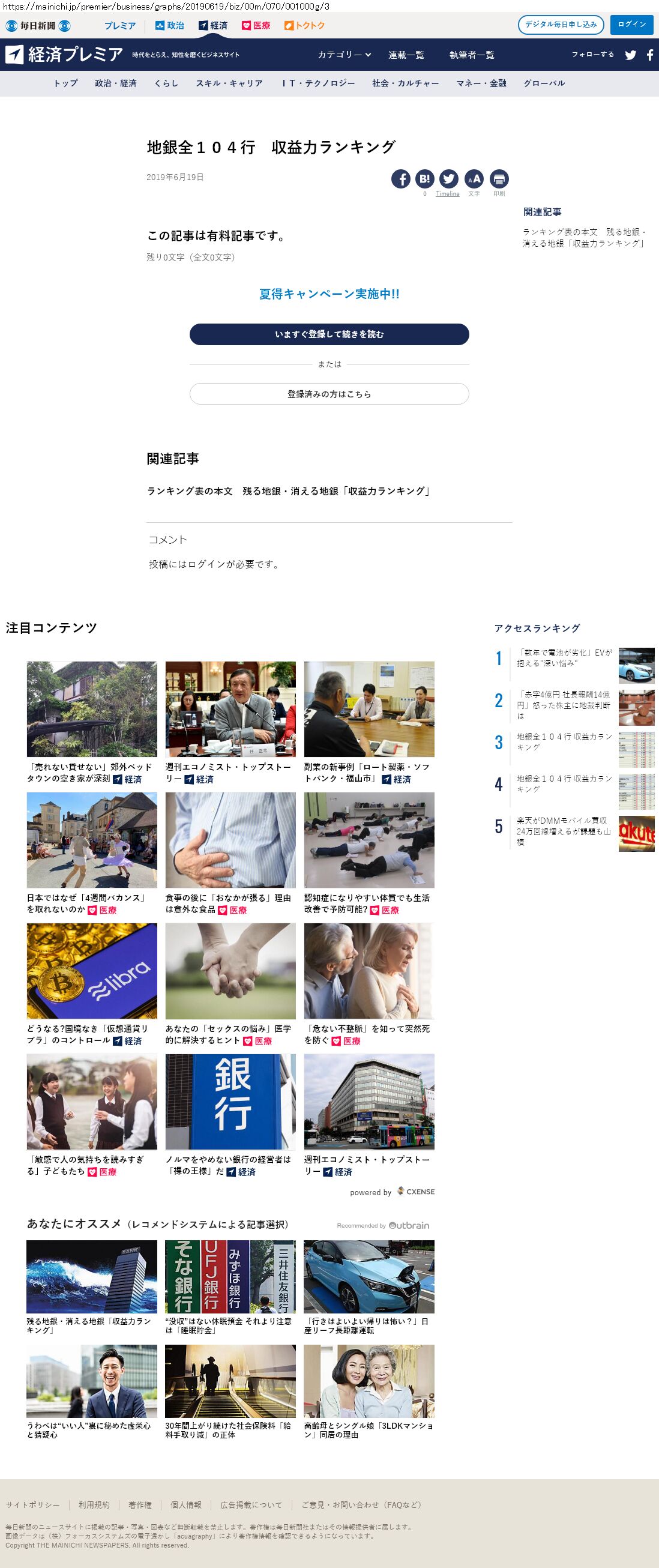Tap いますぐ登録して続きを読む button
Viewport: 659px width, 1568px height.
click(329, 334)
